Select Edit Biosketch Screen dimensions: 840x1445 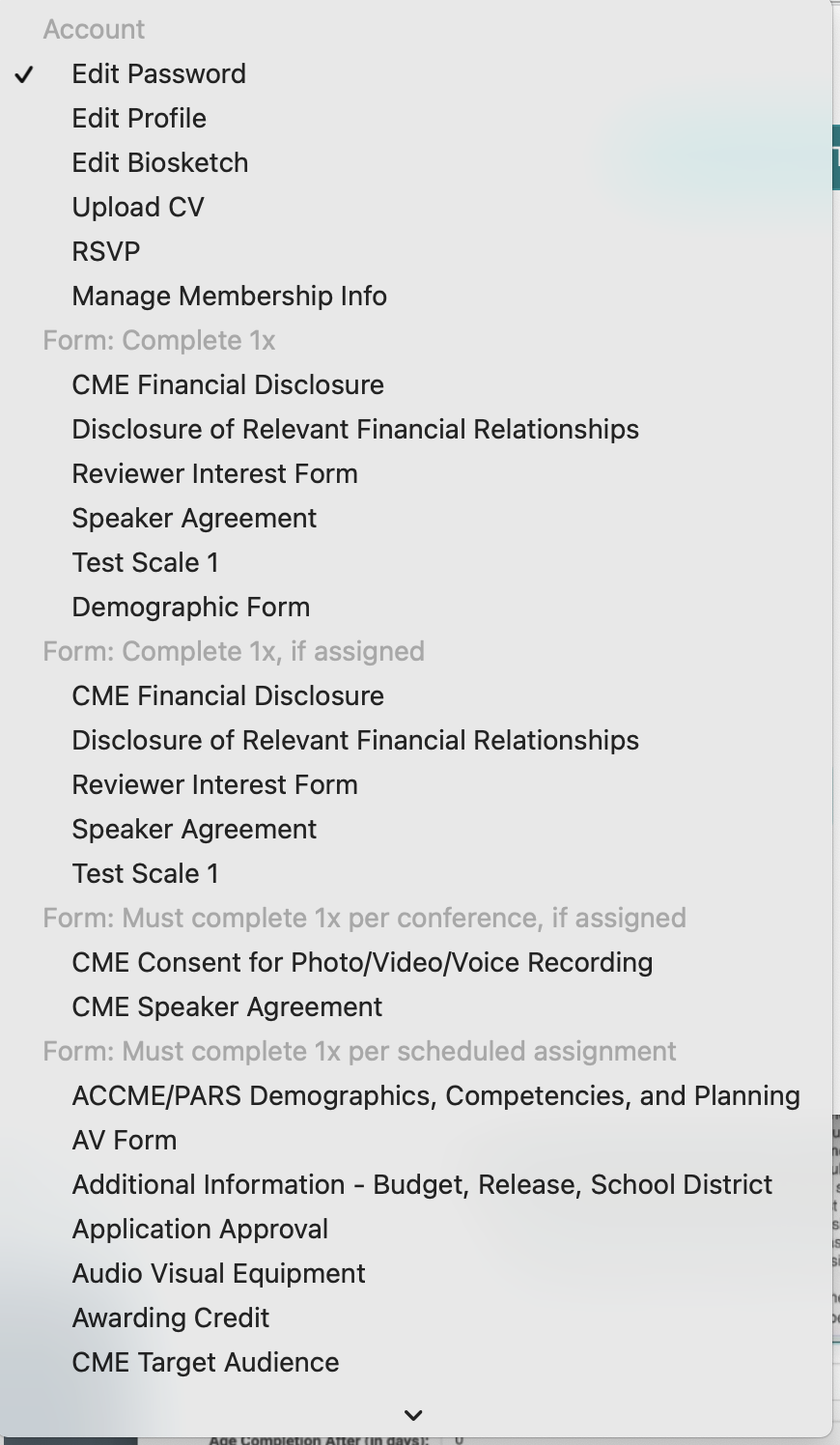coord(159,163)
